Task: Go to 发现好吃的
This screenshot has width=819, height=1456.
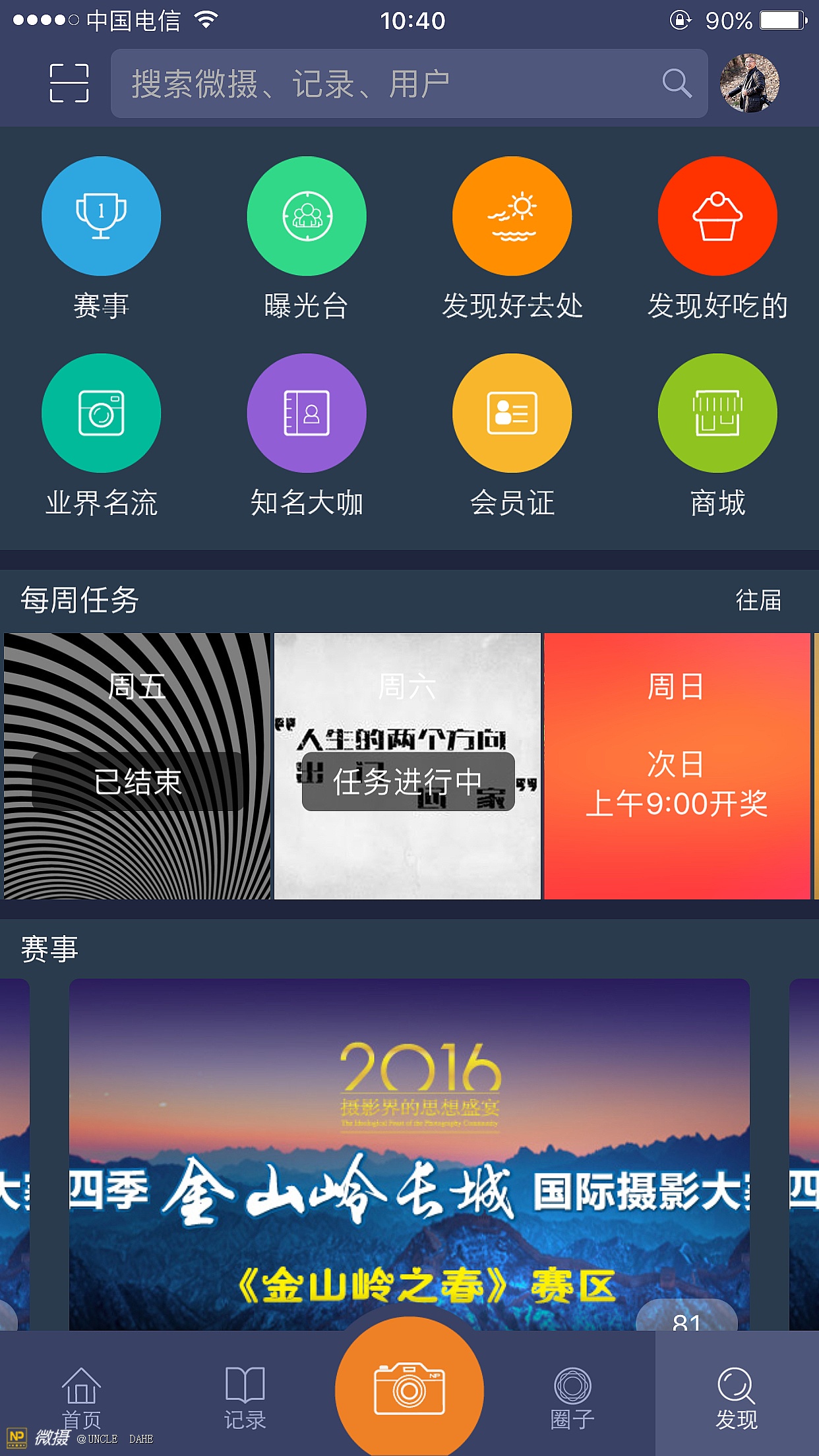Action: 717,216
